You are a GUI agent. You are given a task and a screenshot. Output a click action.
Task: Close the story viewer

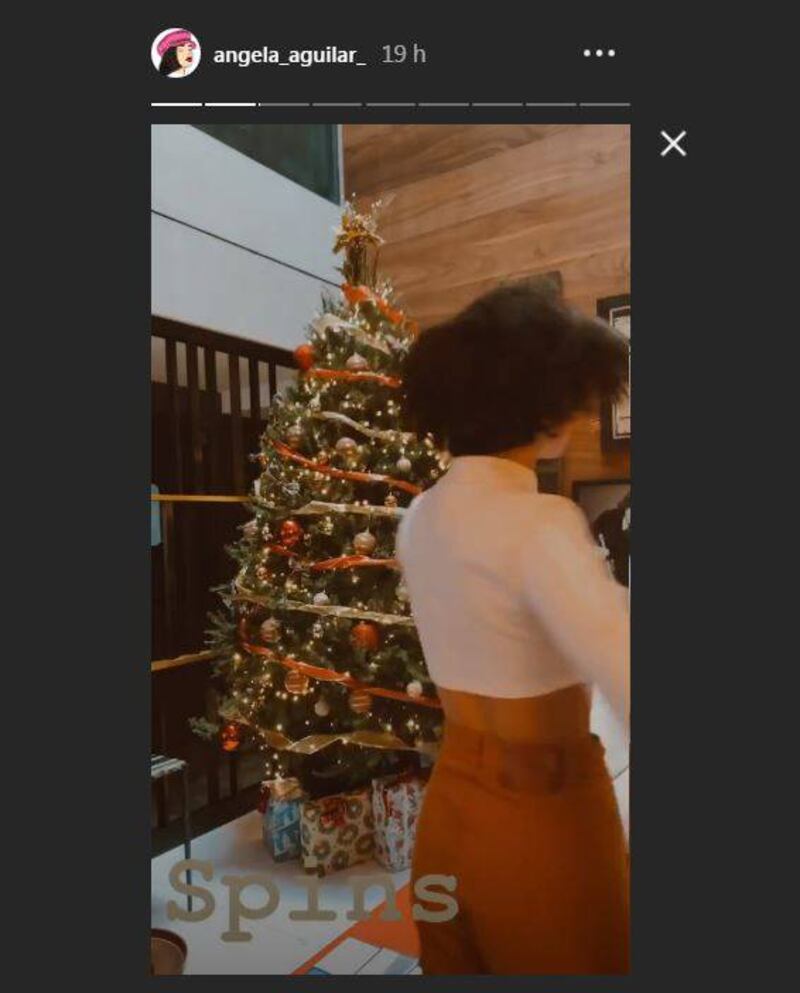coord(673,144)
